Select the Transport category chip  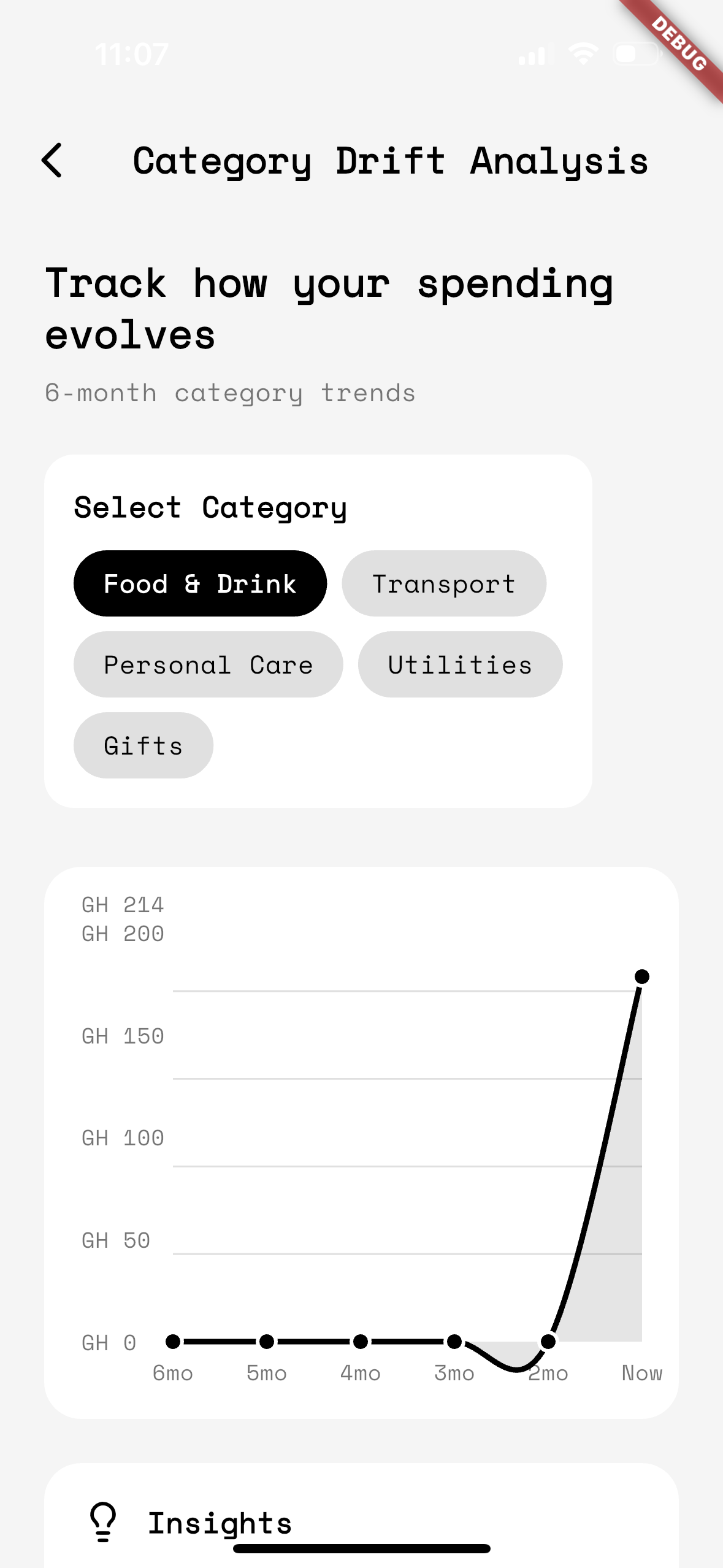pos(445,583)
